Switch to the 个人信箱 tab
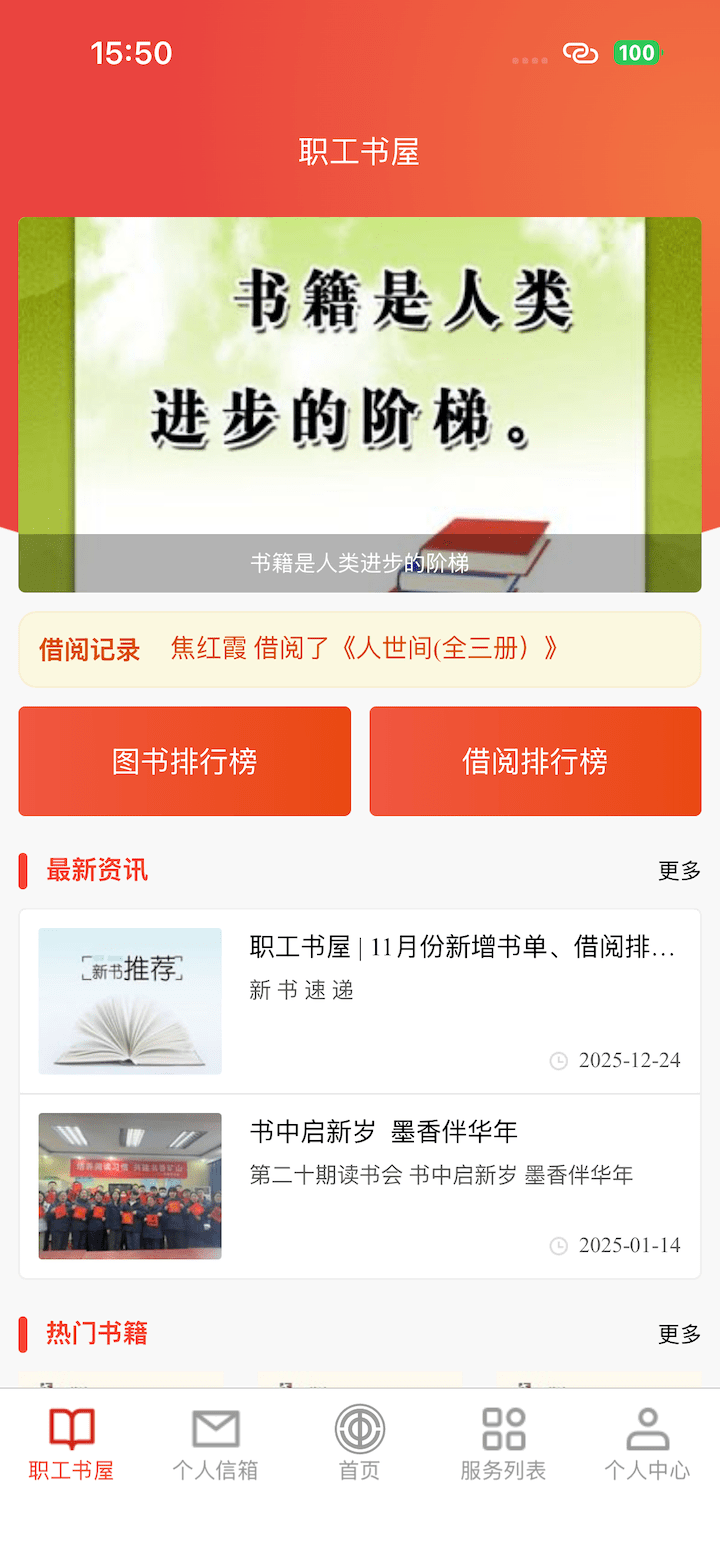720x1560 pixels. point(215,1444)
